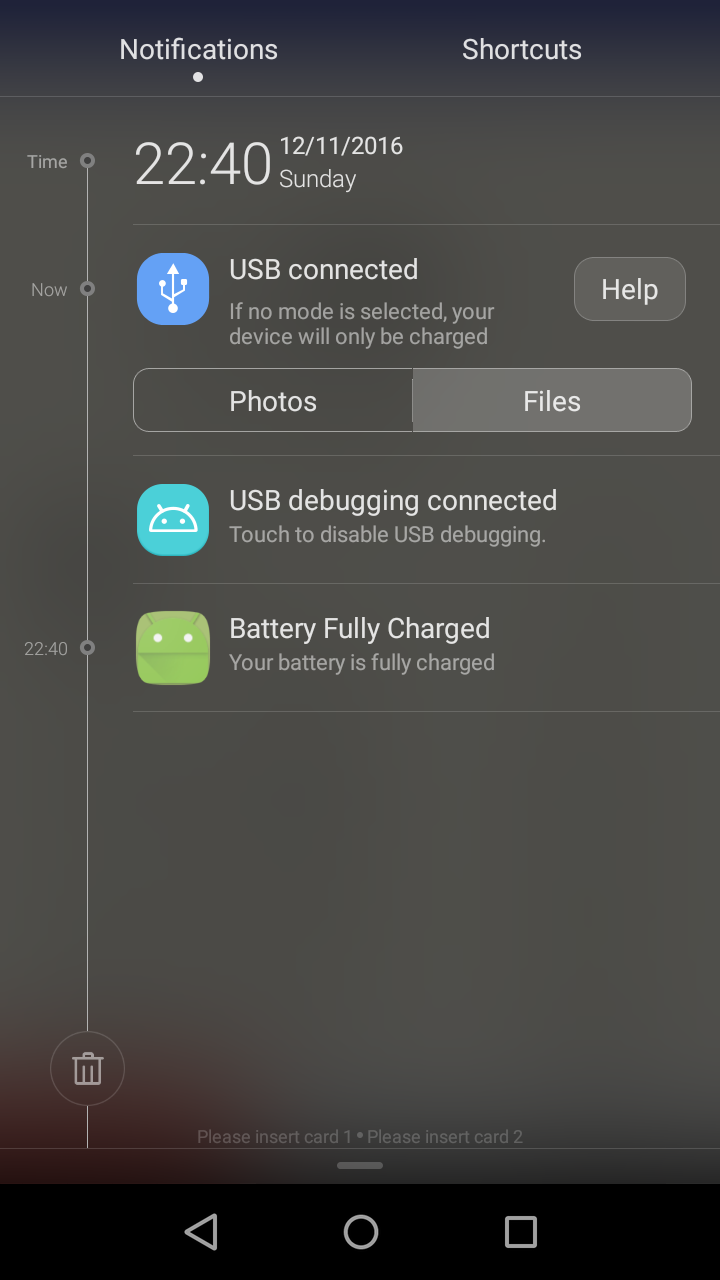Open Help for USB connection
This screenshot has width=720, height=1280.
629,289
